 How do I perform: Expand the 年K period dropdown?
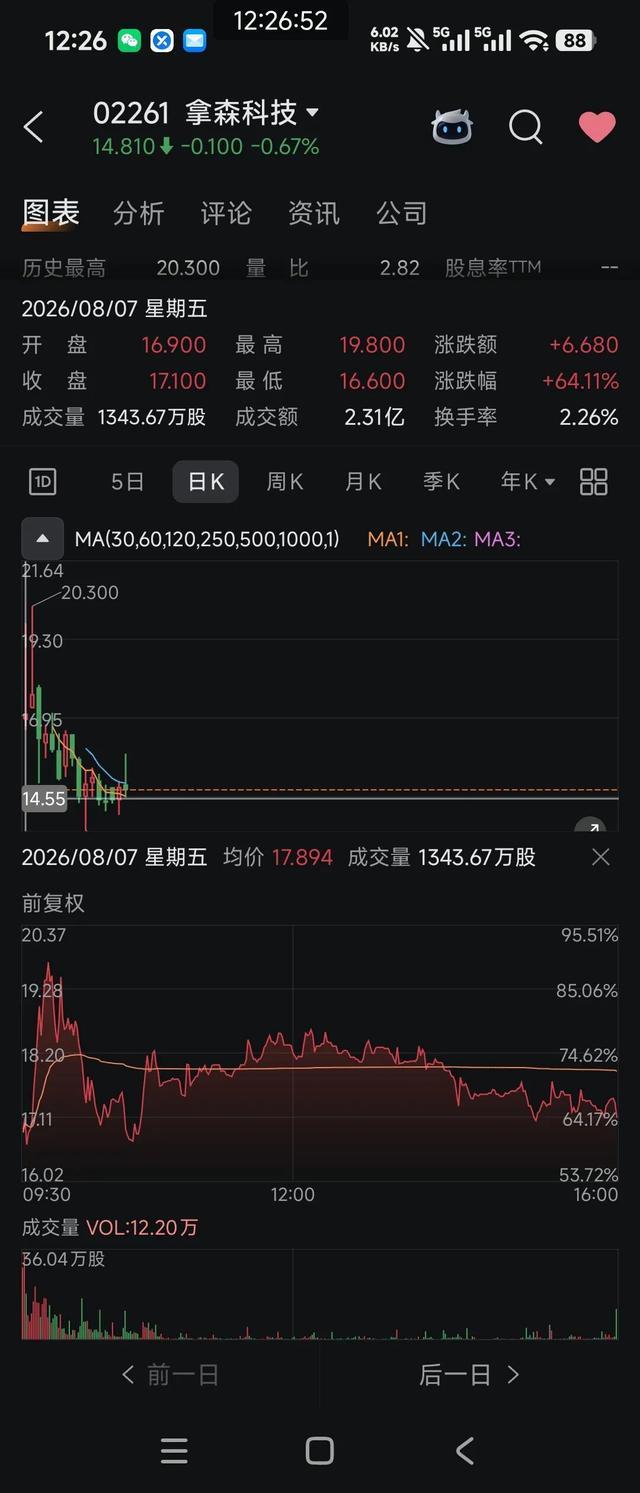click(527, 482)
